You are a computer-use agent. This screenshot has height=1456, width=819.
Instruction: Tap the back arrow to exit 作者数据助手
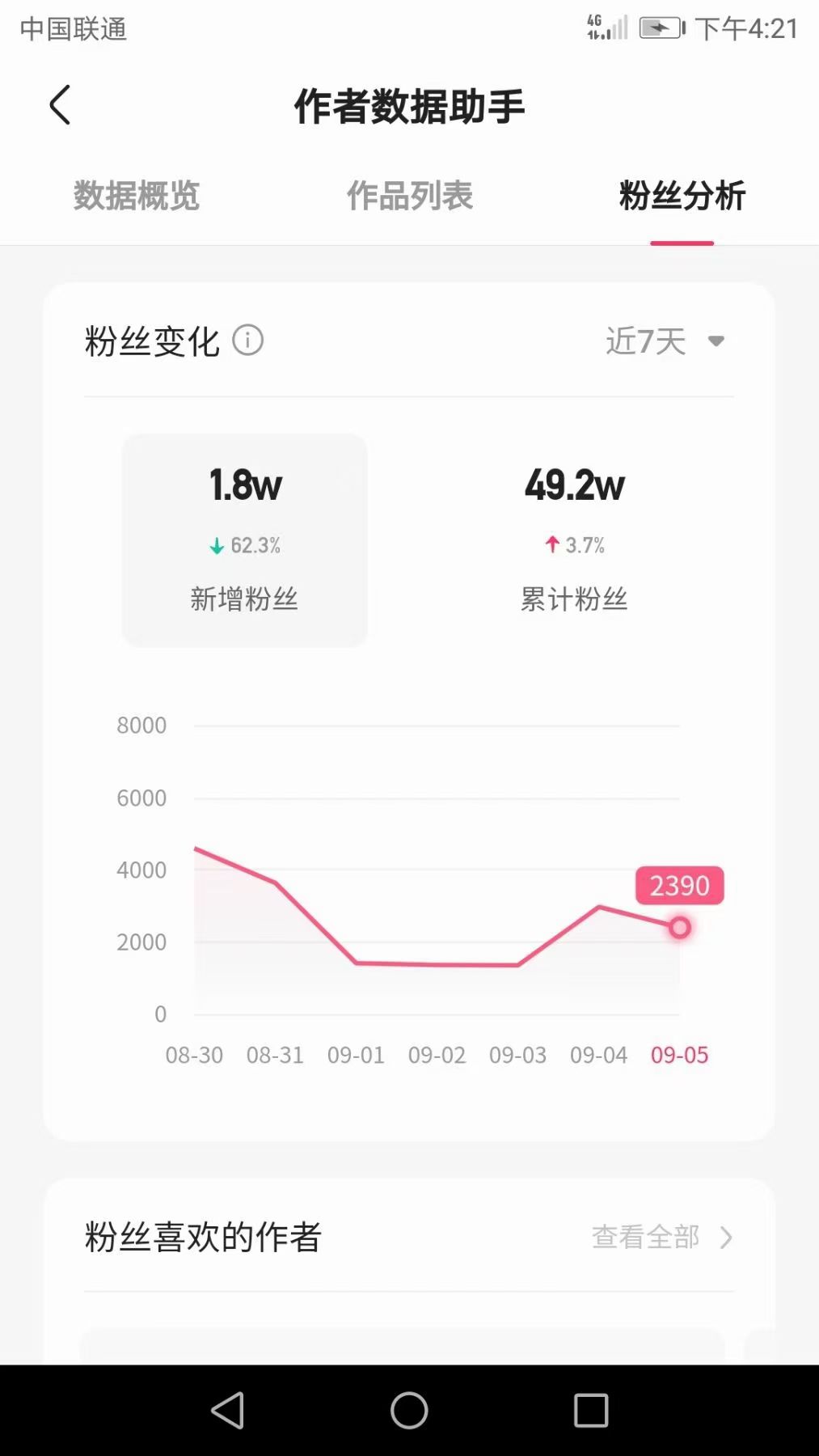[x=58, y=104]
